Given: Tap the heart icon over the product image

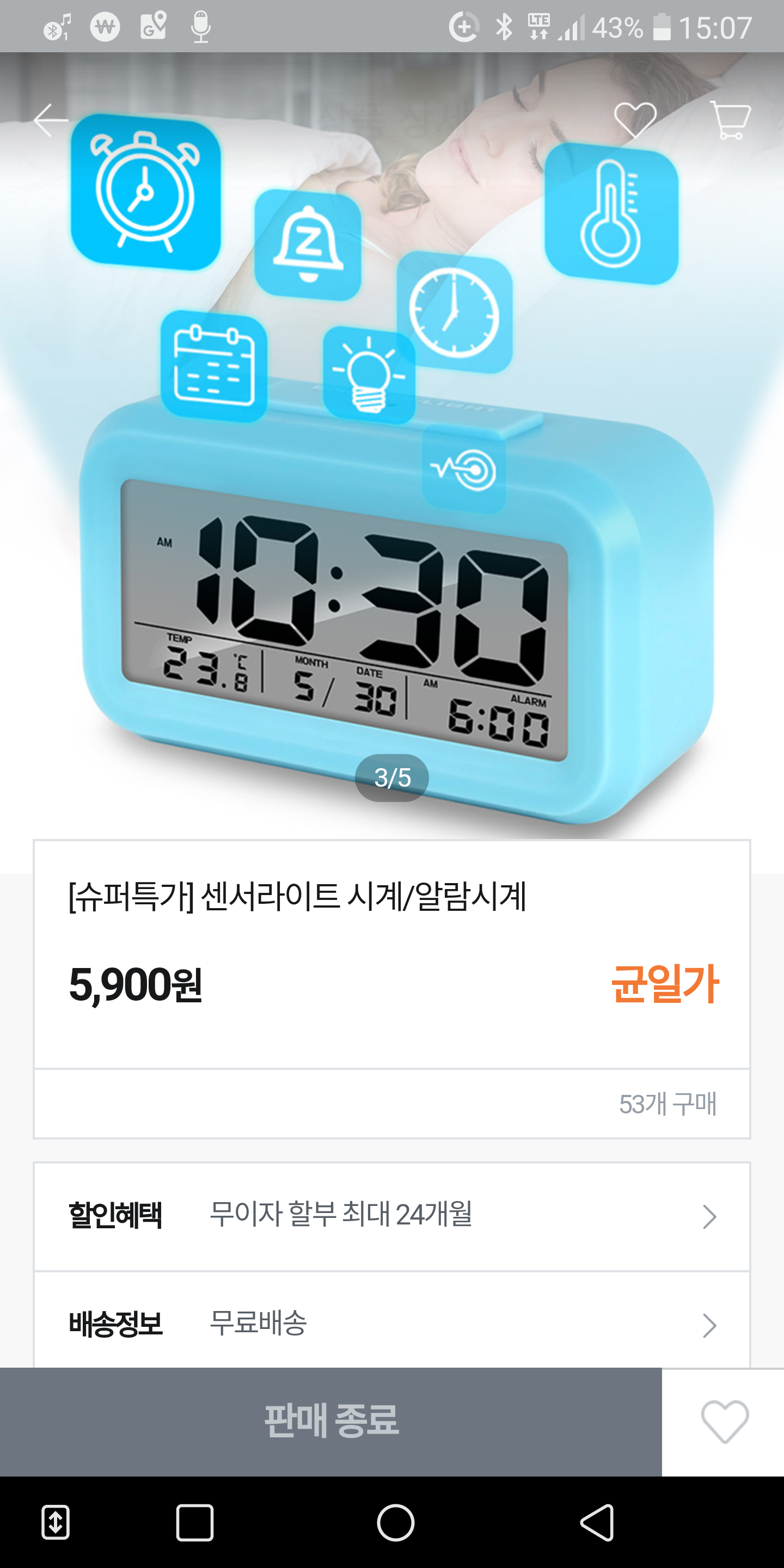Looking at the screenshot, I should click(635, 120).
